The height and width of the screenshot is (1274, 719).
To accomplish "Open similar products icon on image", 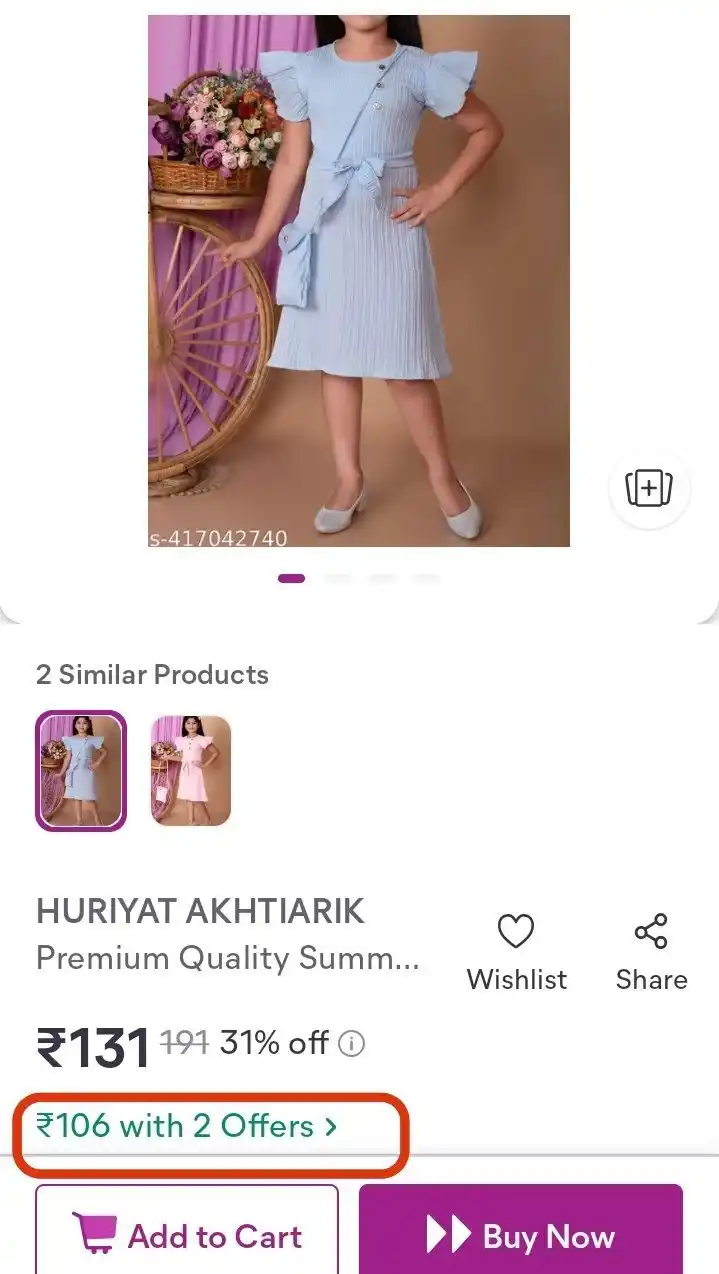I will pyautogui.click(x=649, y=488).
